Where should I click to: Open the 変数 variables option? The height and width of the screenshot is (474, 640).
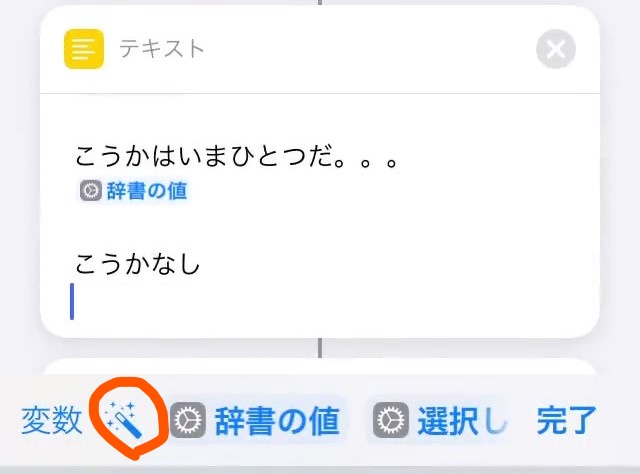coord(51,421)
